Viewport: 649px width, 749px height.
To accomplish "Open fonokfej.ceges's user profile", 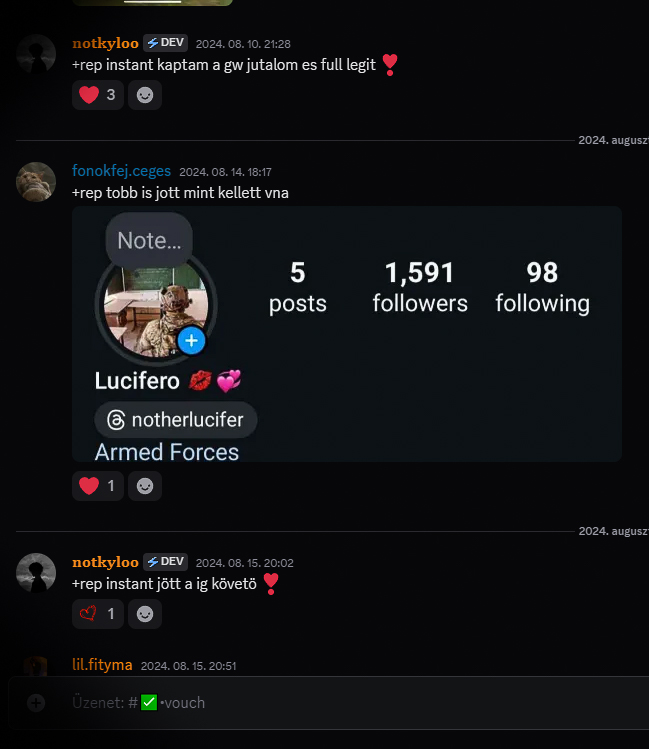I will 121,171.
